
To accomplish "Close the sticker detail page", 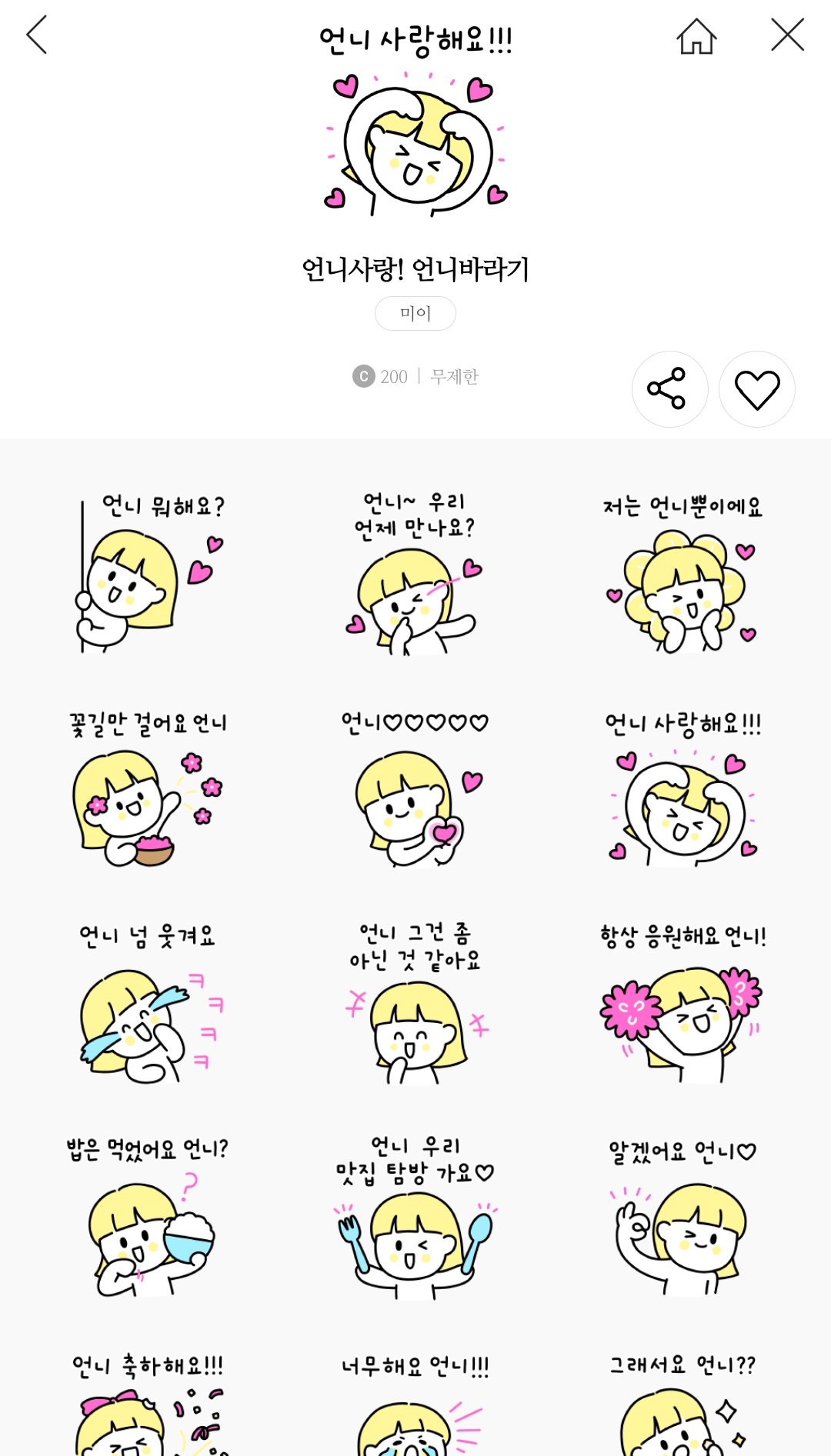I will tap(787, 35).
